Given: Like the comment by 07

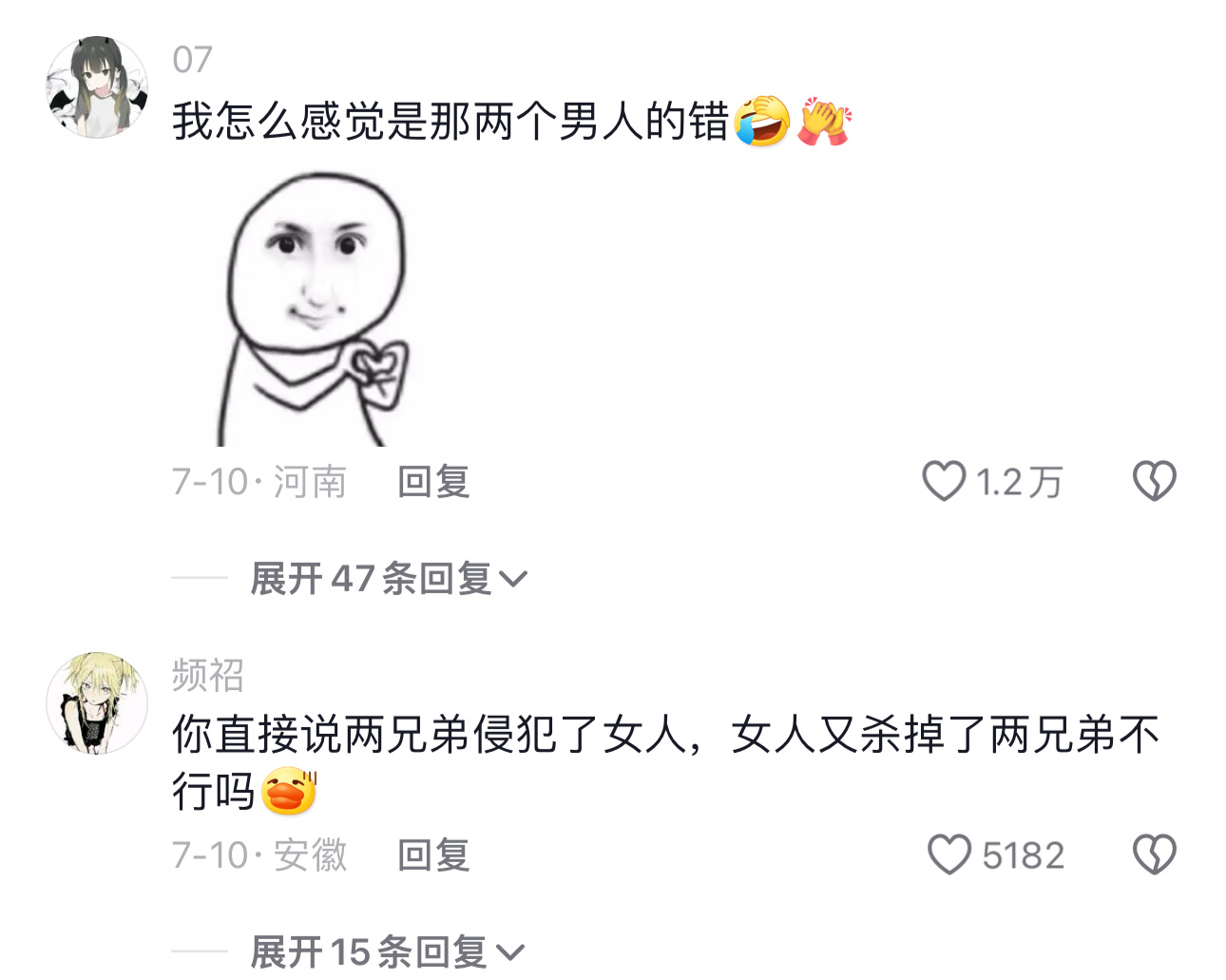Looking at the screenshot, I should (x=945, y=481).
